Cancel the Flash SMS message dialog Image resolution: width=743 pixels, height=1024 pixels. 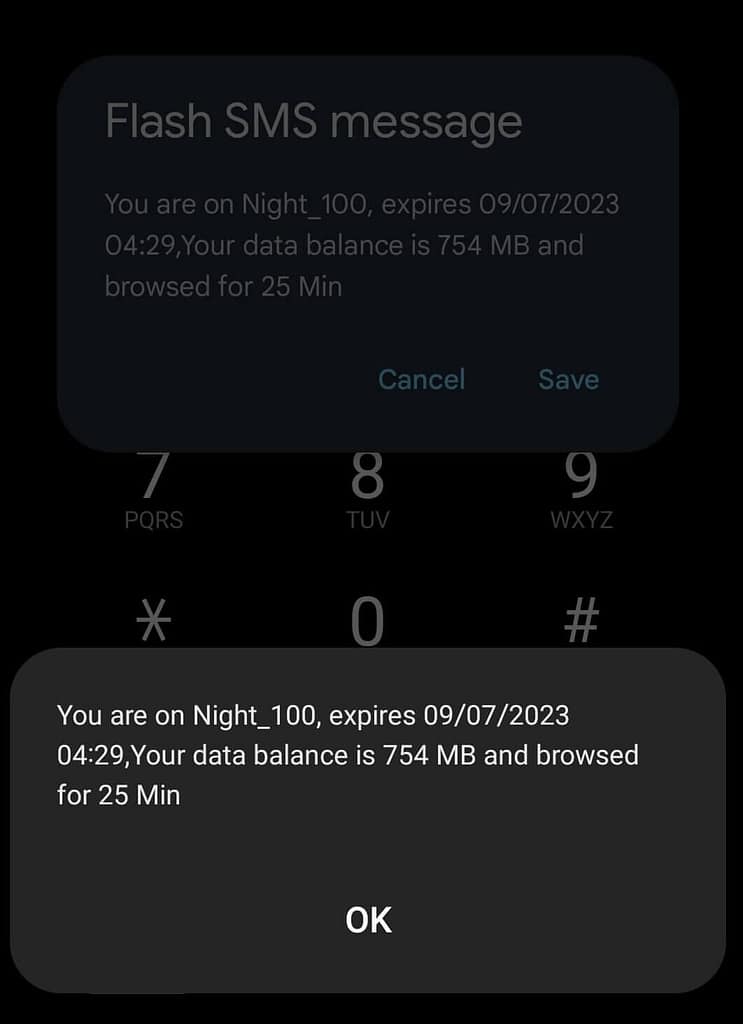(x=421, y=380)
